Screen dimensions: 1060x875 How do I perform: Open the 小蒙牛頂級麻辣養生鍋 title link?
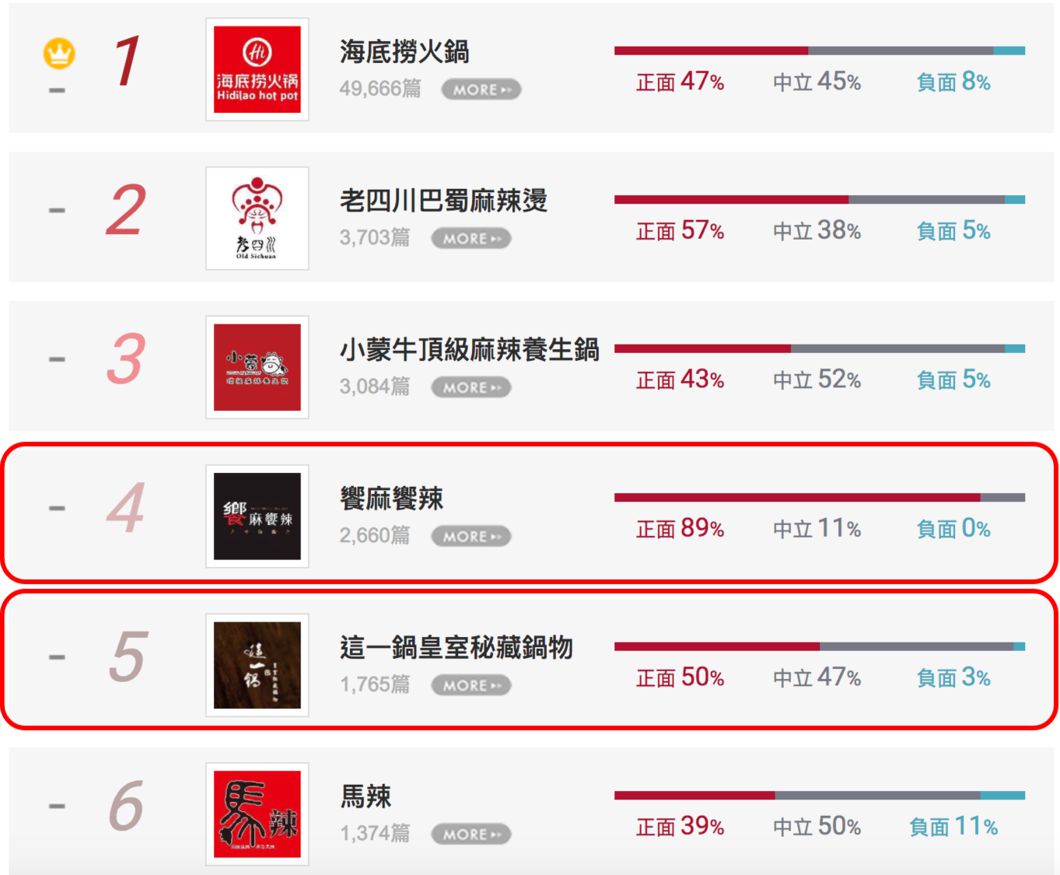pos(469,350)
